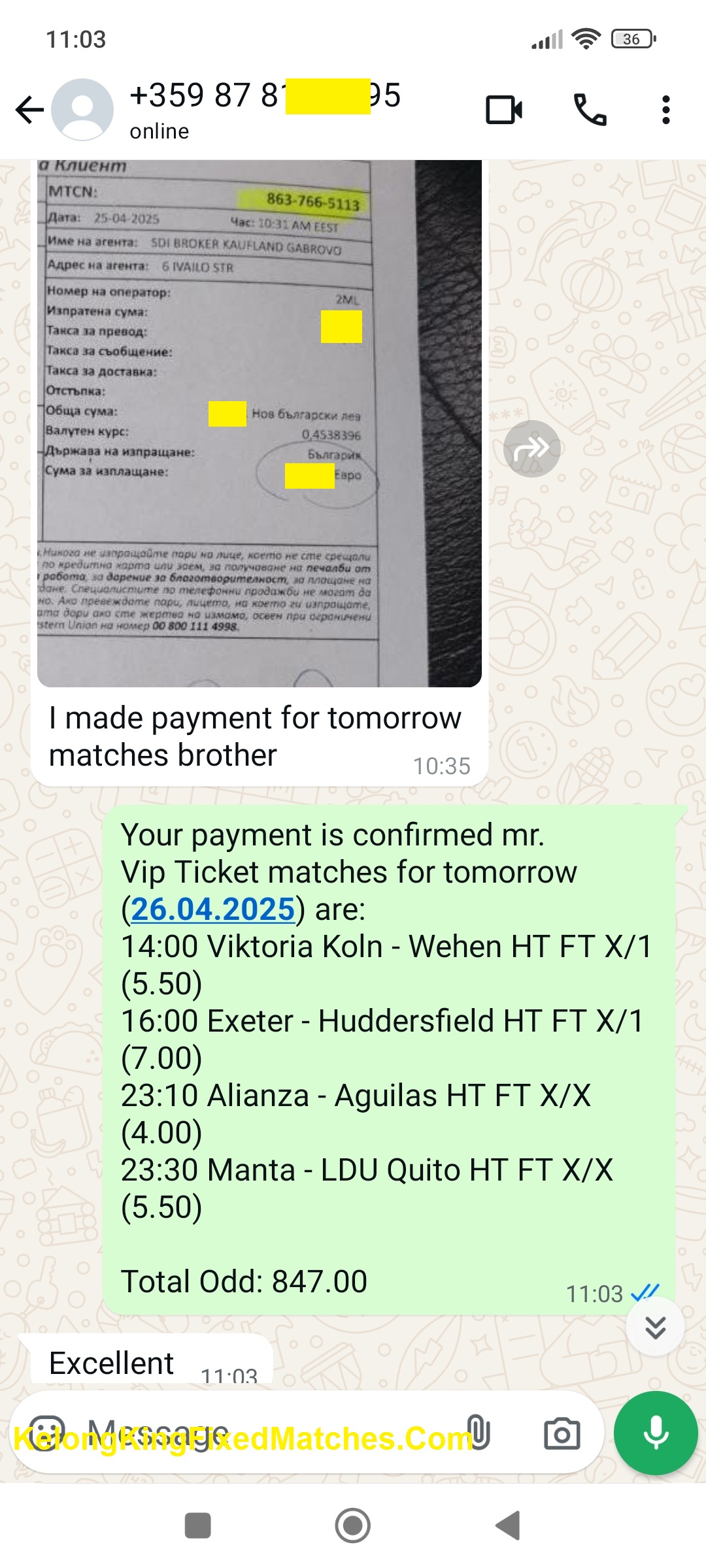Attach a file with the paperclip
This screenshot has width=706, height=1568.
(x=479, y=1433)
